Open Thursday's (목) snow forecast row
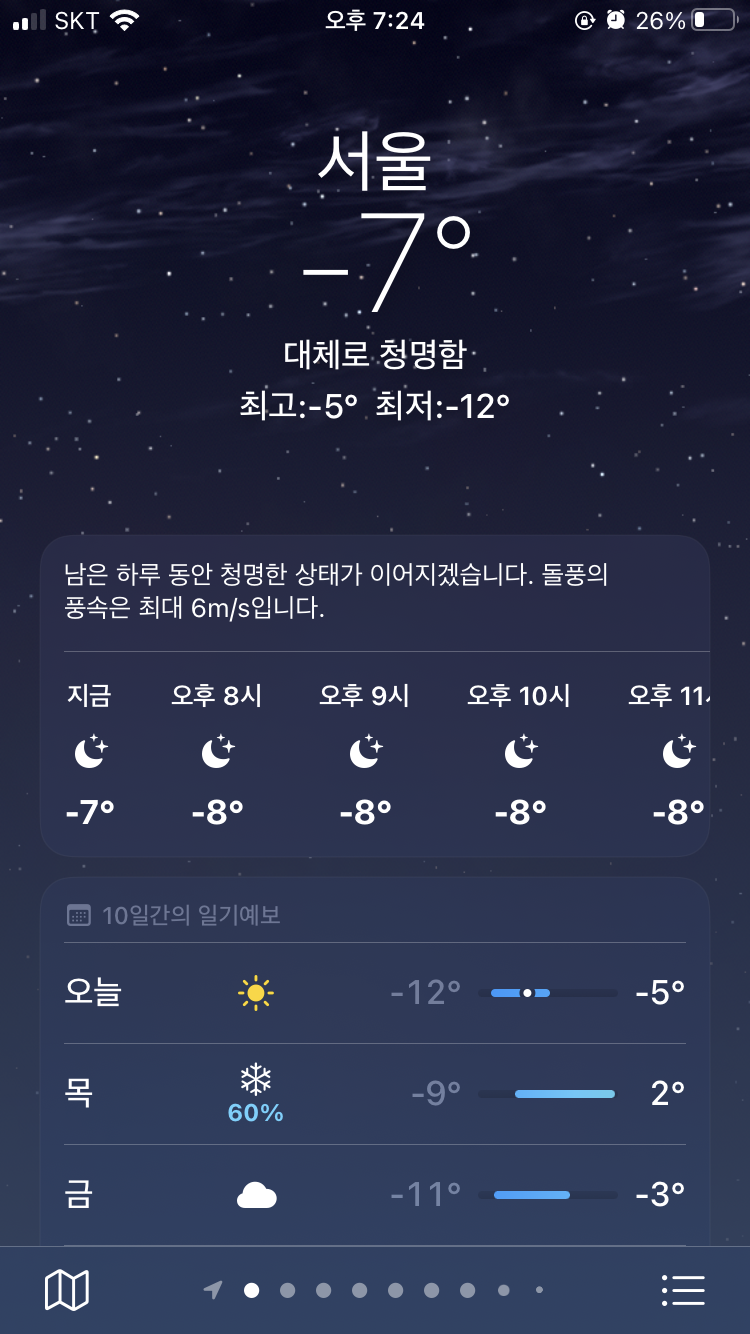750x1334 pixels. point(375,1094)
